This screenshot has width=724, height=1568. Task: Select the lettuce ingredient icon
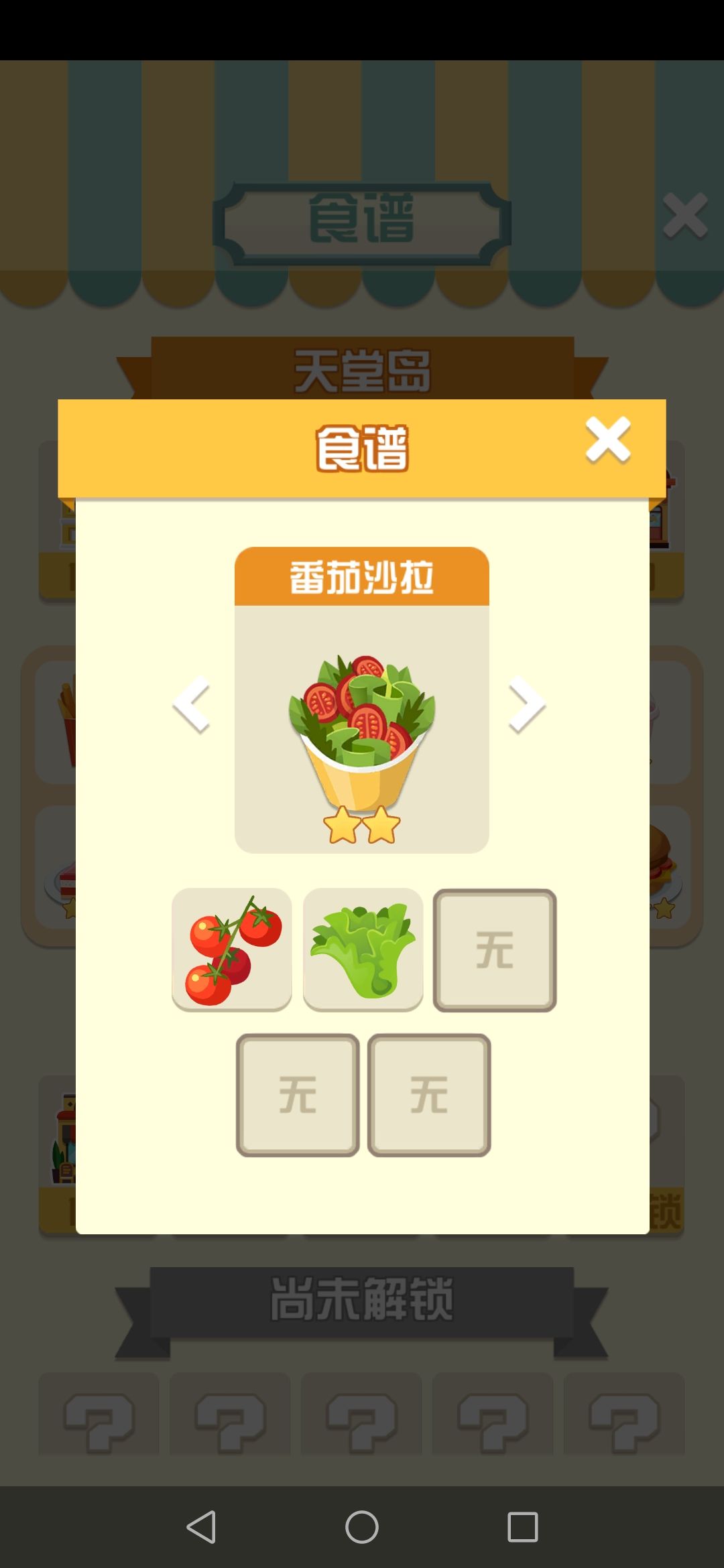click(362, 948)
